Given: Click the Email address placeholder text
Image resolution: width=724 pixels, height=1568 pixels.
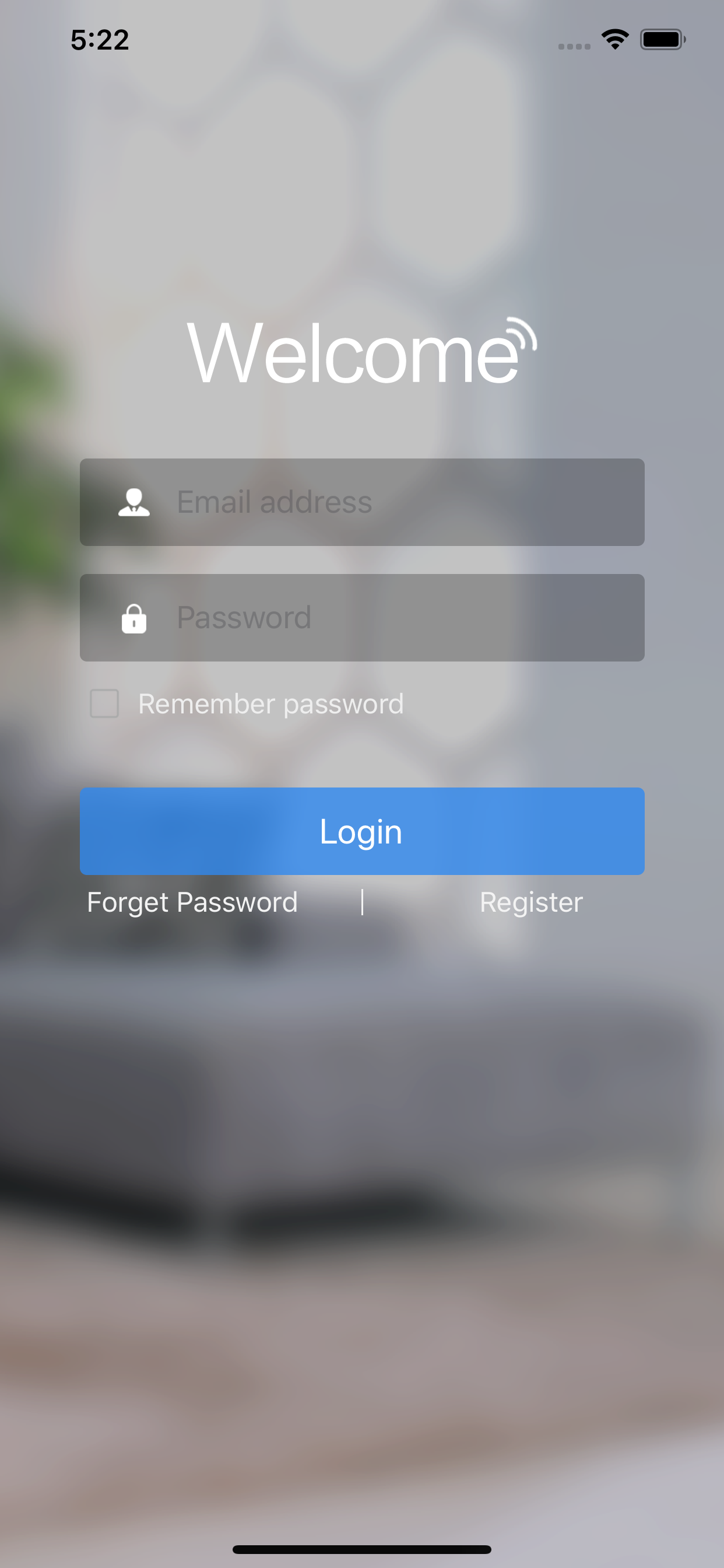Looking at the screenshot, I should (x=275, y=502).
